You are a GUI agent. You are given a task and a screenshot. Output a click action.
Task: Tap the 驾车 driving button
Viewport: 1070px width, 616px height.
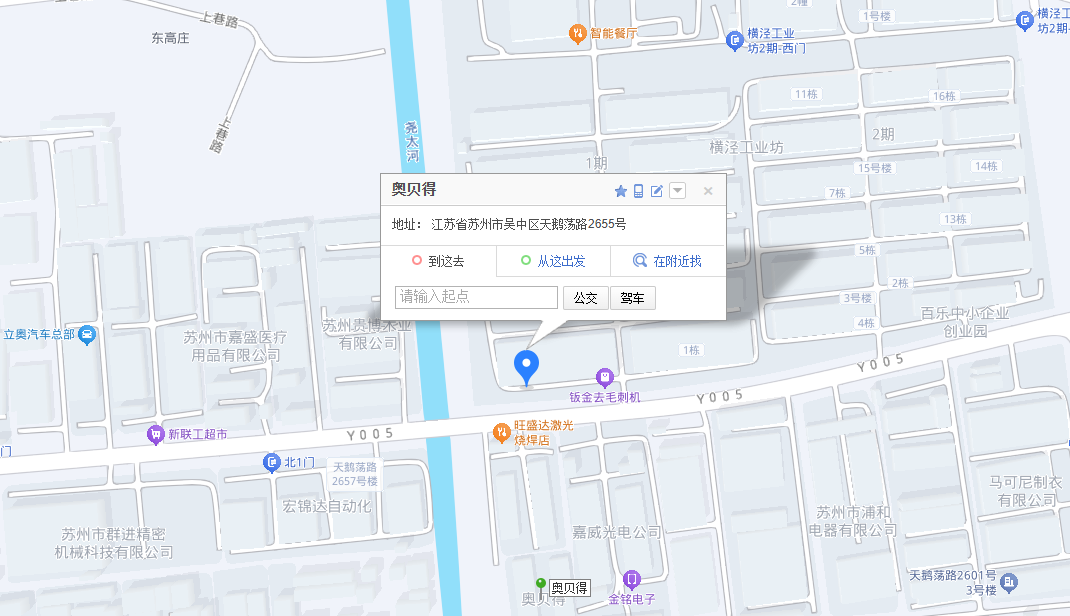click(x=632, y=297)
